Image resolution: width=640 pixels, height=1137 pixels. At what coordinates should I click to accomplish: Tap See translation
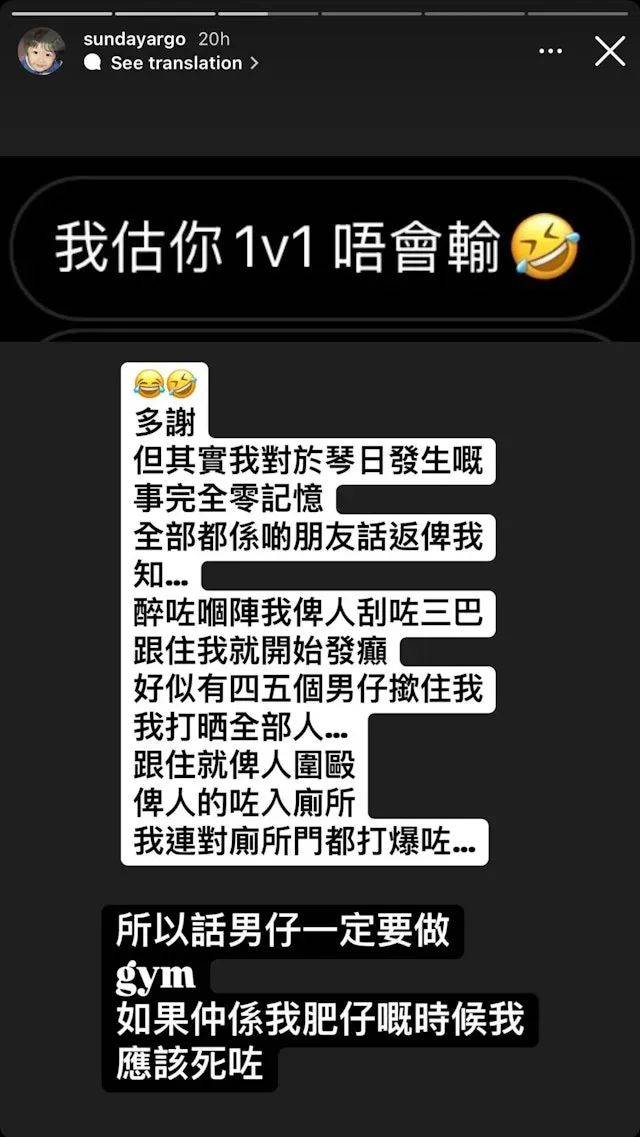(x=176, y=63)
